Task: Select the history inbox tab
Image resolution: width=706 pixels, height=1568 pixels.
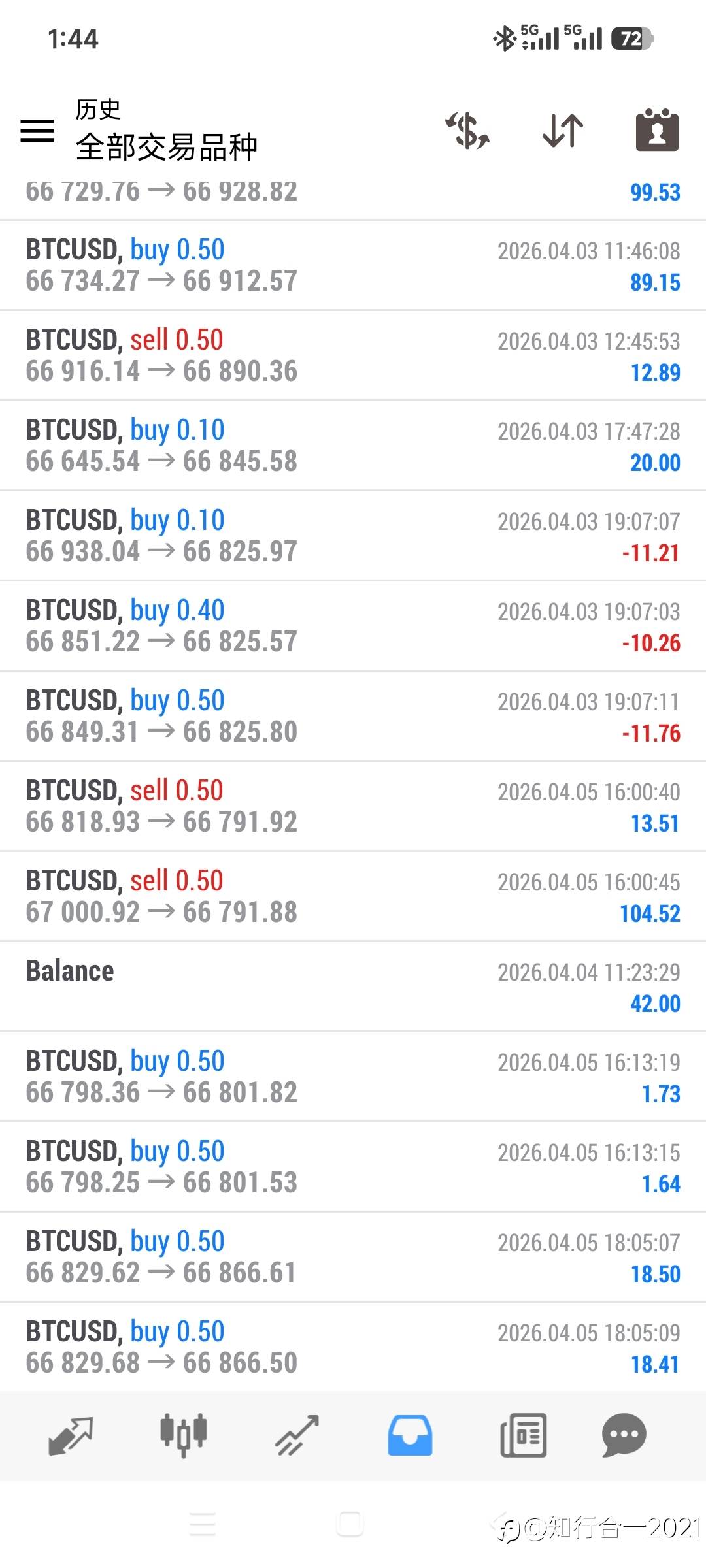Action: coord(410,1435)
